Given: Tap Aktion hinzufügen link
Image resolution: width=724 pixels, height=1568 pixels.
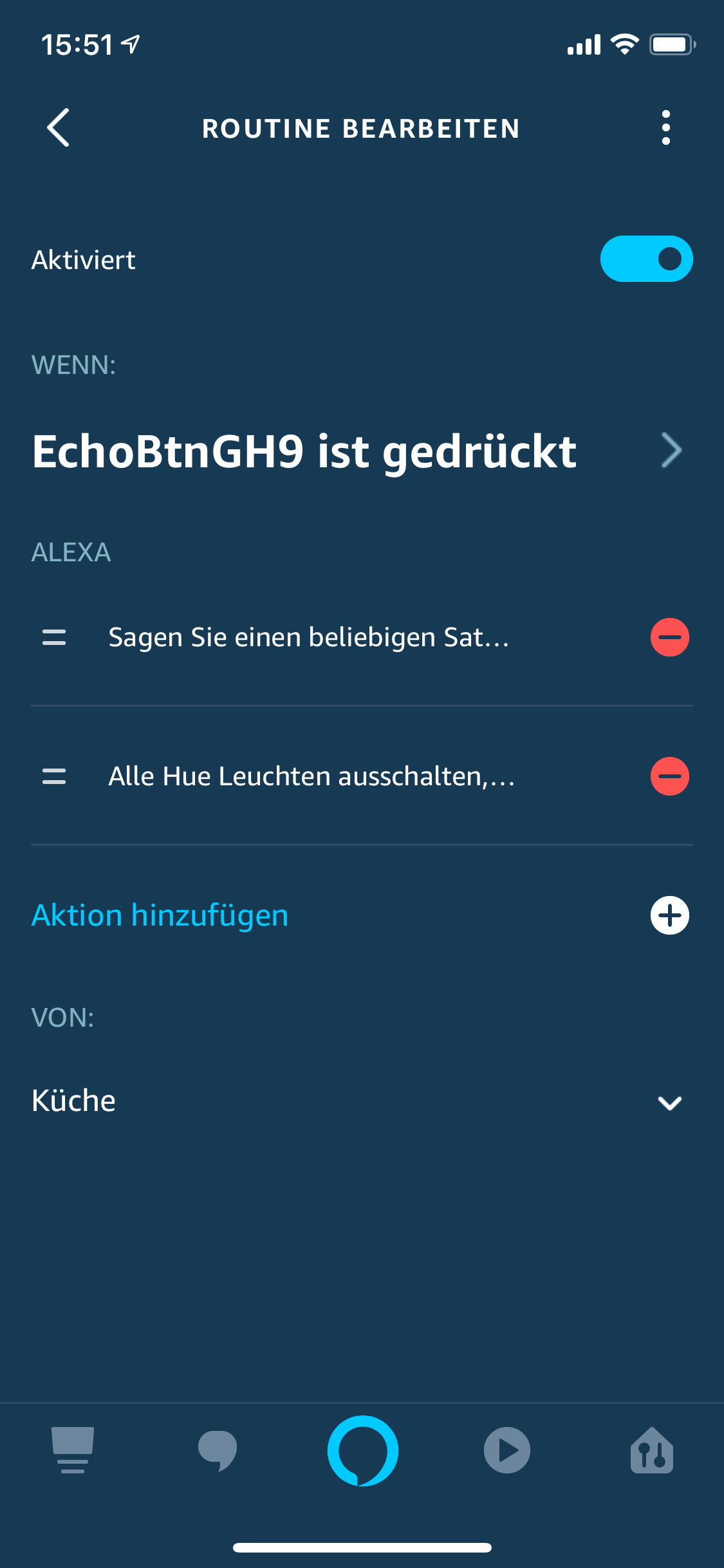Looking at the screenshot, I should [160, 915].
